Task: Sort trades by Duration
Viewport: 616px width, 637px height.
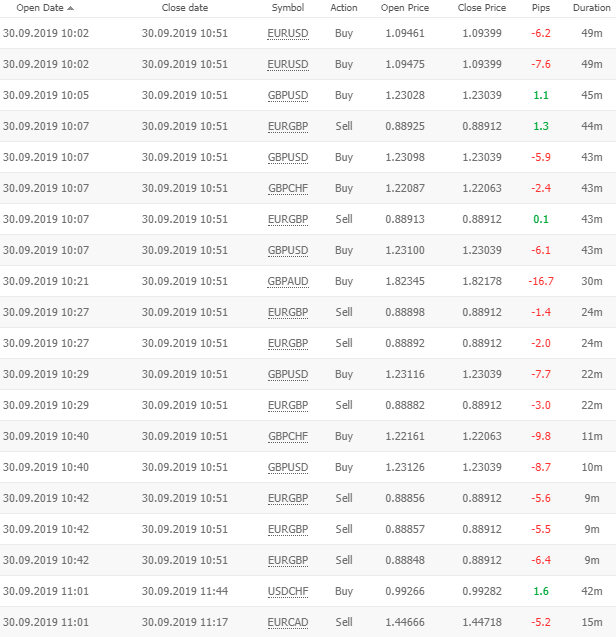Action: 591,8
